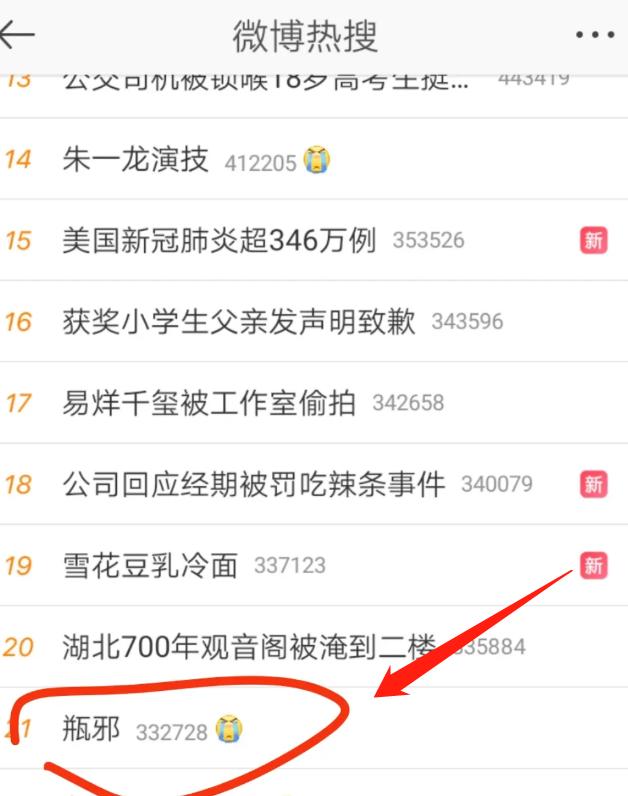Open the trending entry 易烊千玺被工作室偷拍
The image size is (628, 796).
(209, 402)
